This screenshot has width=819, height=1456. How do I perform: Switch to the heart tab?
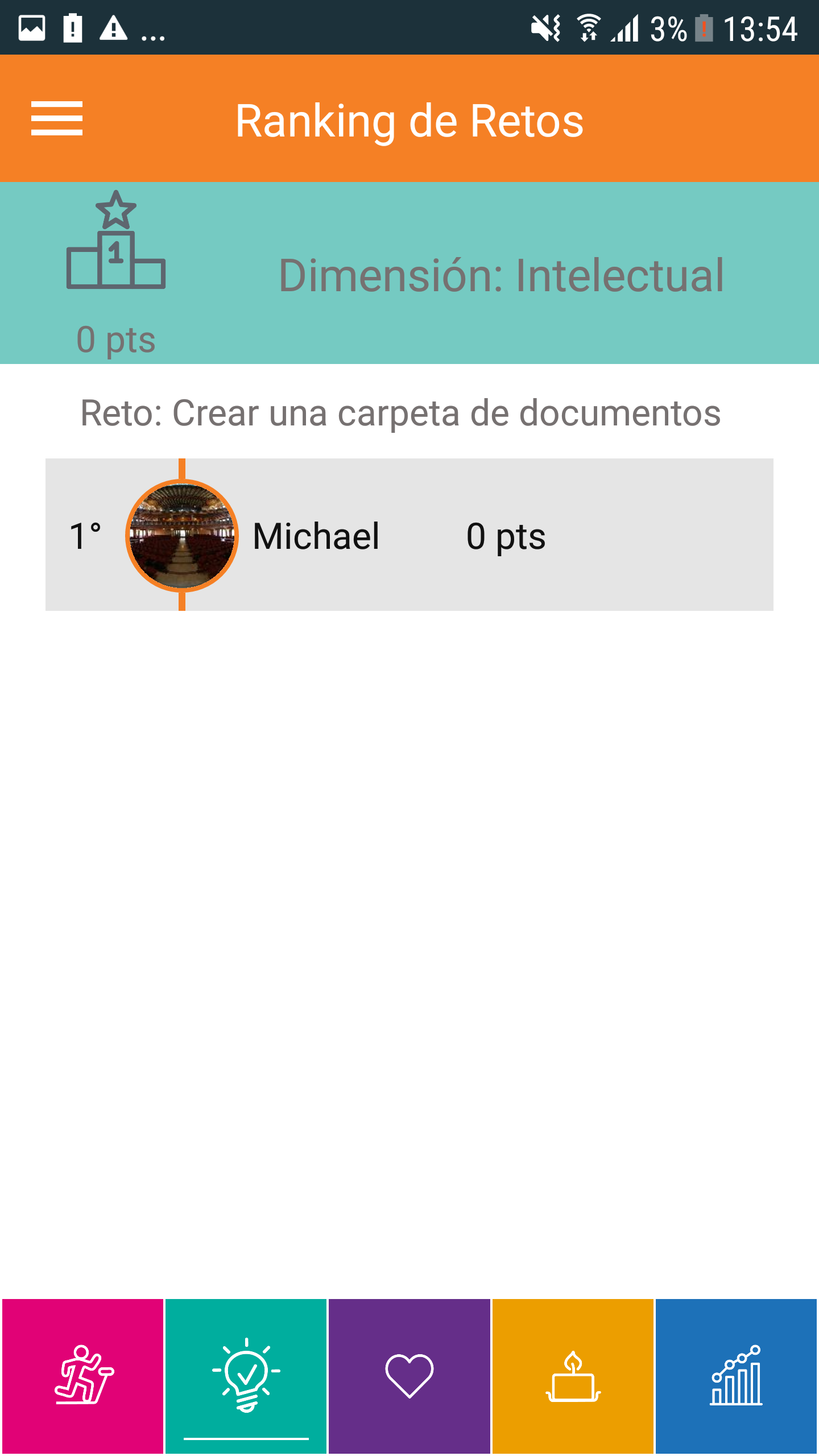click(409, 1375)
